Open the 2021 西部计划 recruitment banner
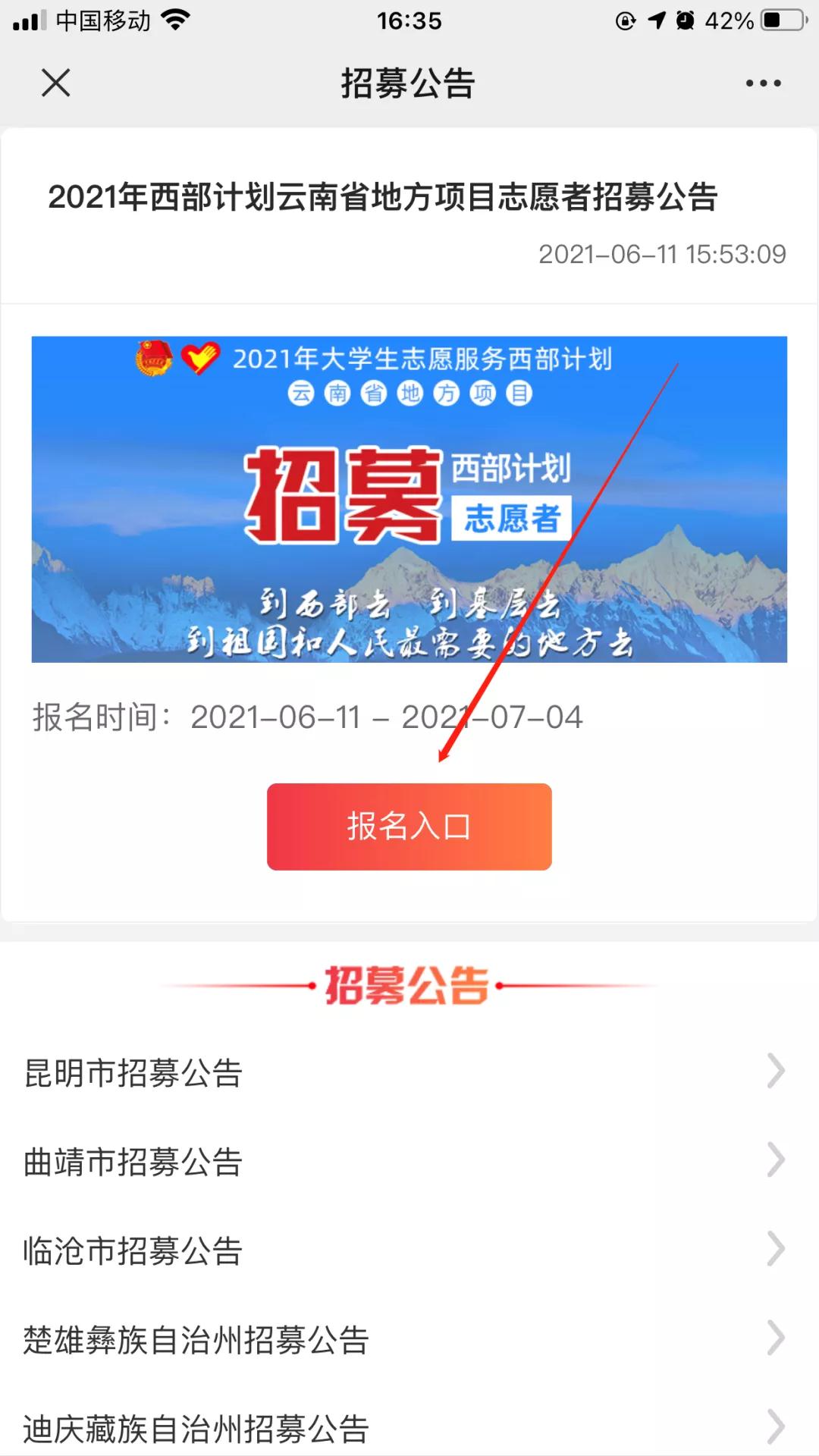Viewport: 819px width, 1456px height. coord(409,499)
